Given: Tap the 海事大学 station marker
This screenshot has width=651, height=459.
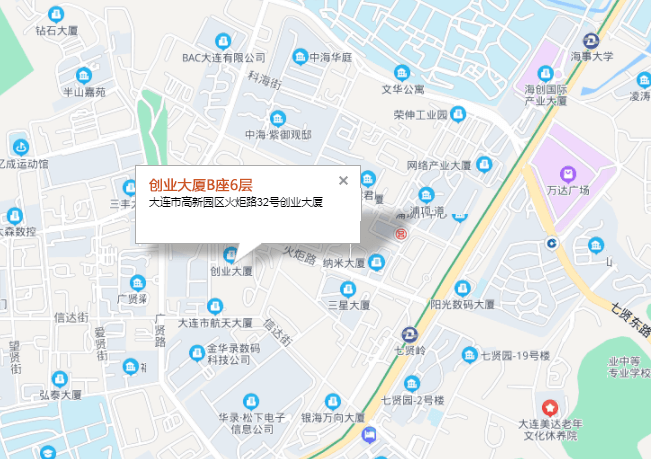Looking at the screenshot, I should coord(591,40).
